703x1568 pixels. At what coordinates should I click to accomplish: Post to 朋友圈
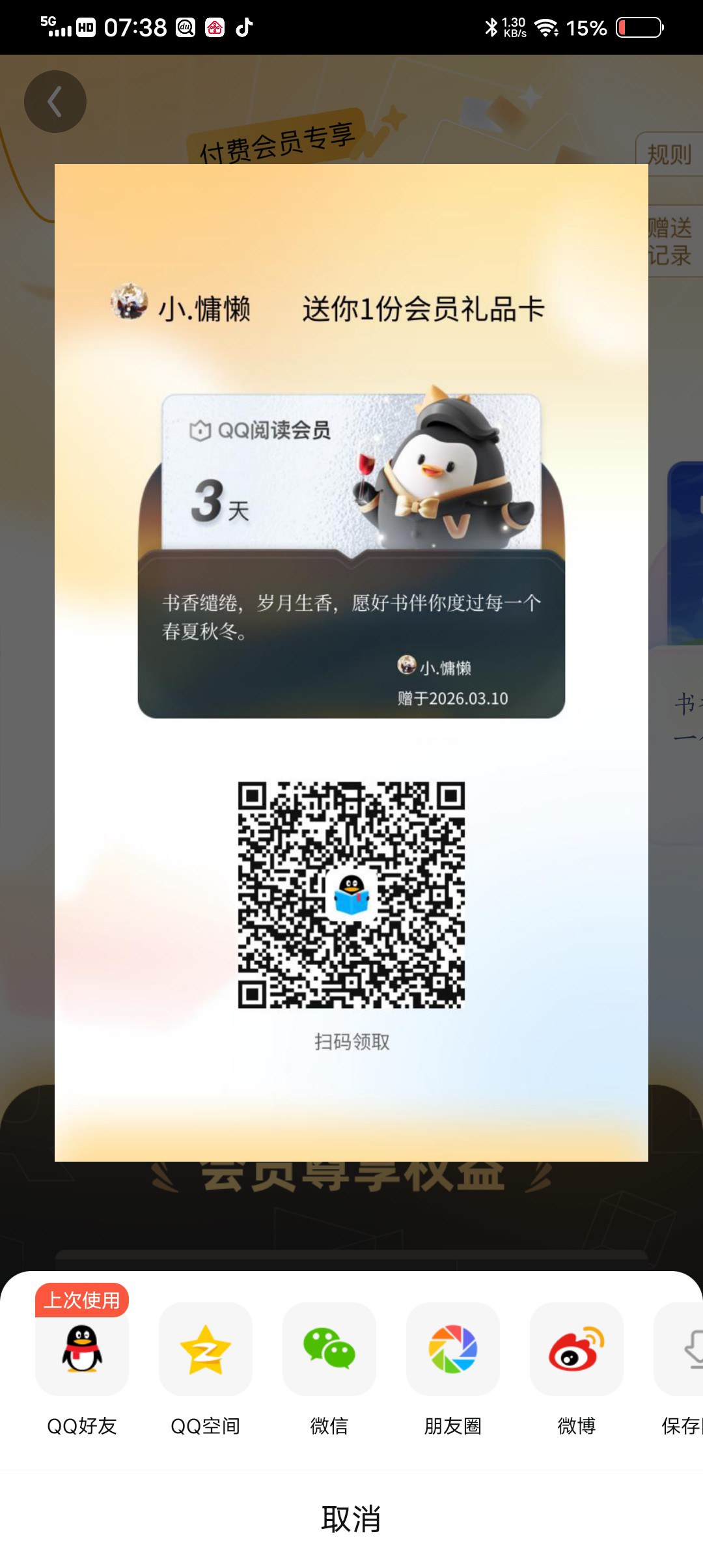point(453,1349)
